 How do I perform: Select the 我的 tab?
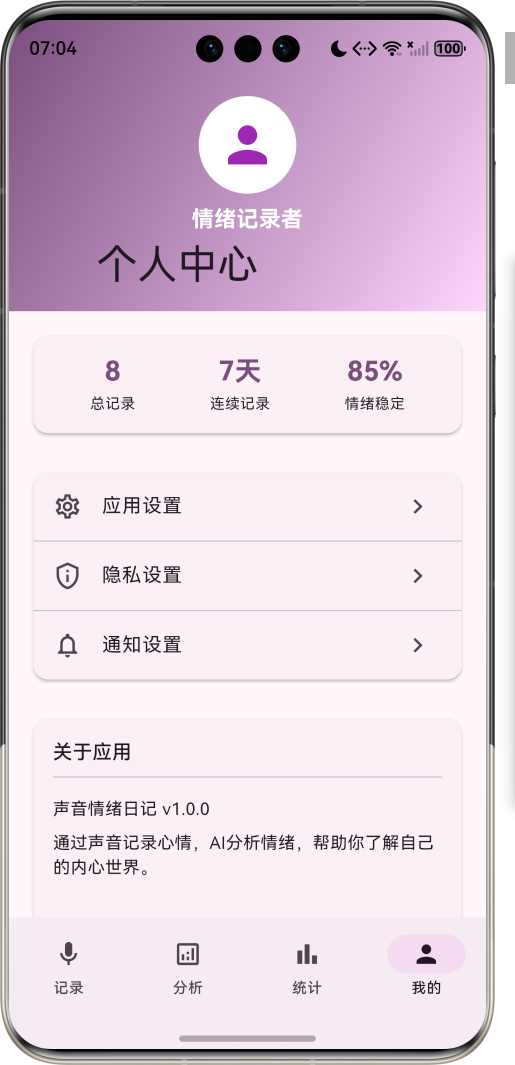click(426, 967)
